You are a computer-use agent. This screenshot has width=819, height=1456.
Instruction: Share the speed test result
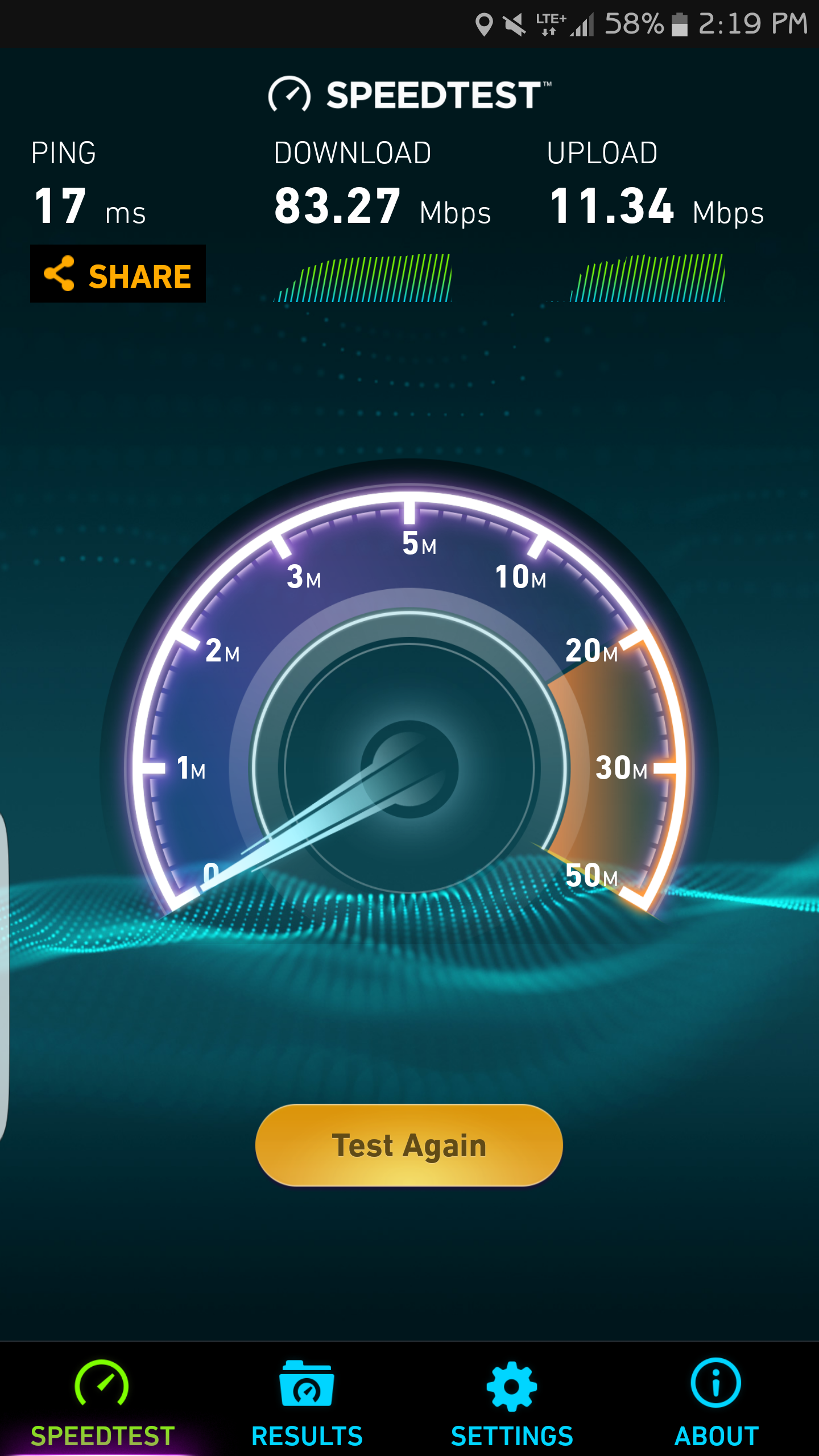(x=118, y=274)
